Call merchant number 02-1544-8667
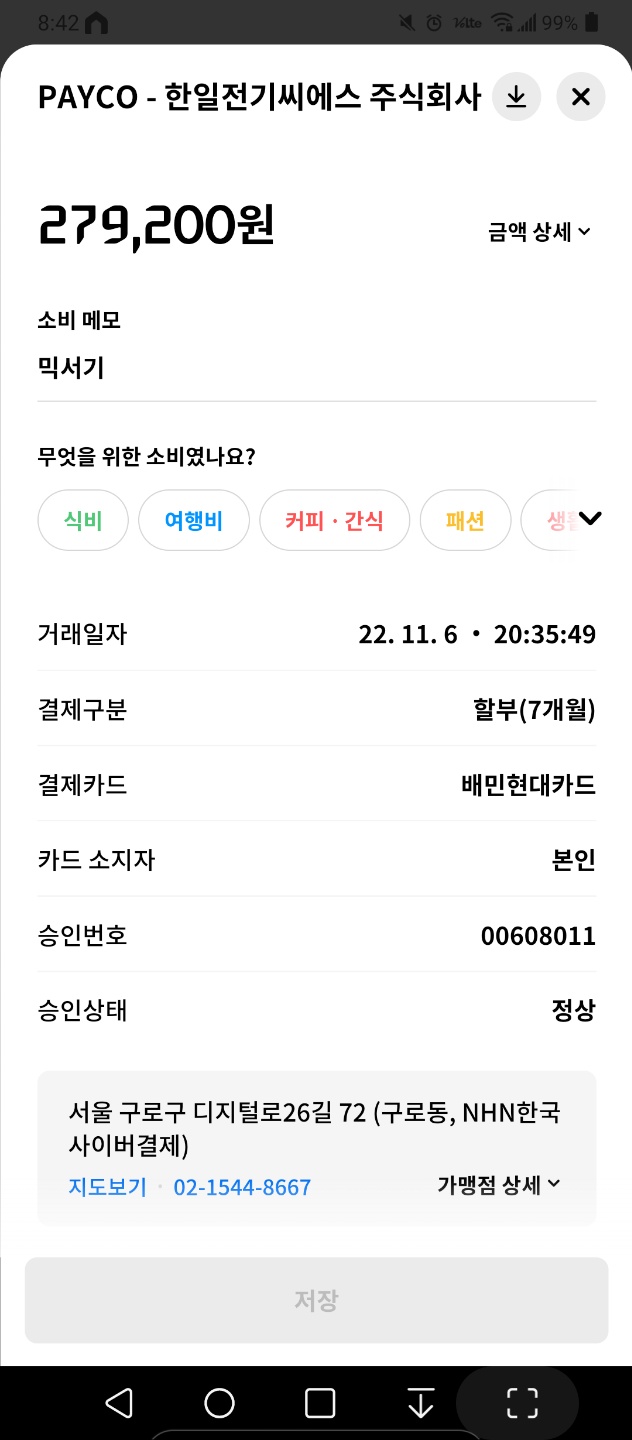The image size is (632, 1440). click(x=242, y=1187)
